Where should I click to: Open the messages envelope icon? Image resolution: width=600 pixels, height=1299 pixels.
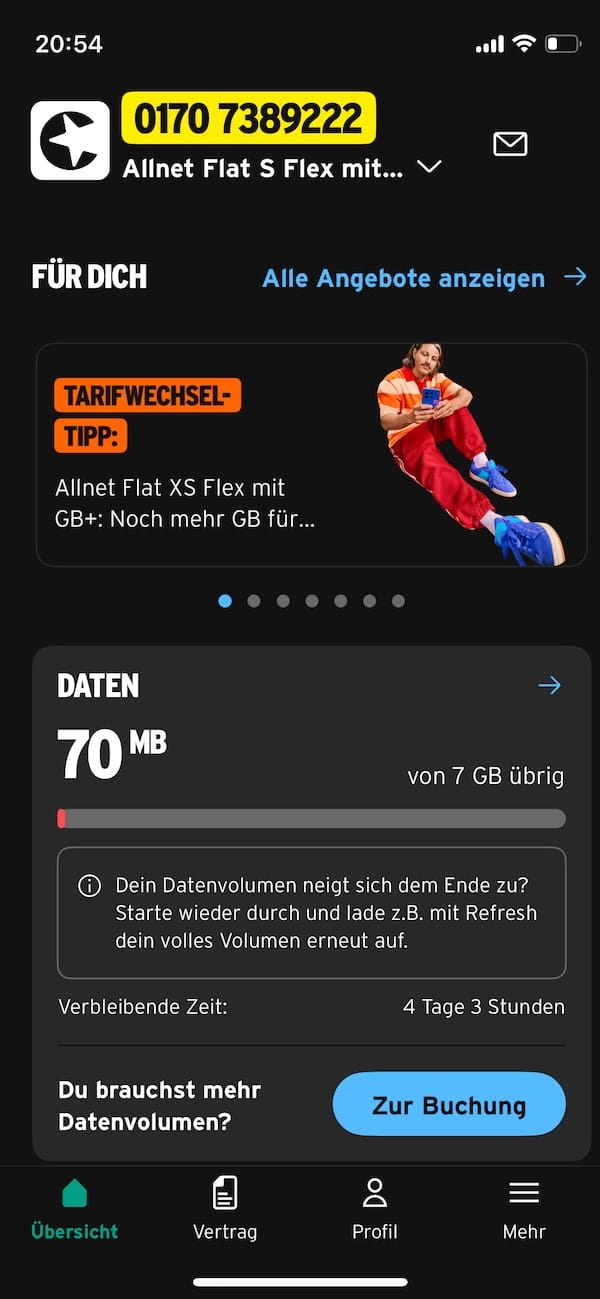coord(510,145)
